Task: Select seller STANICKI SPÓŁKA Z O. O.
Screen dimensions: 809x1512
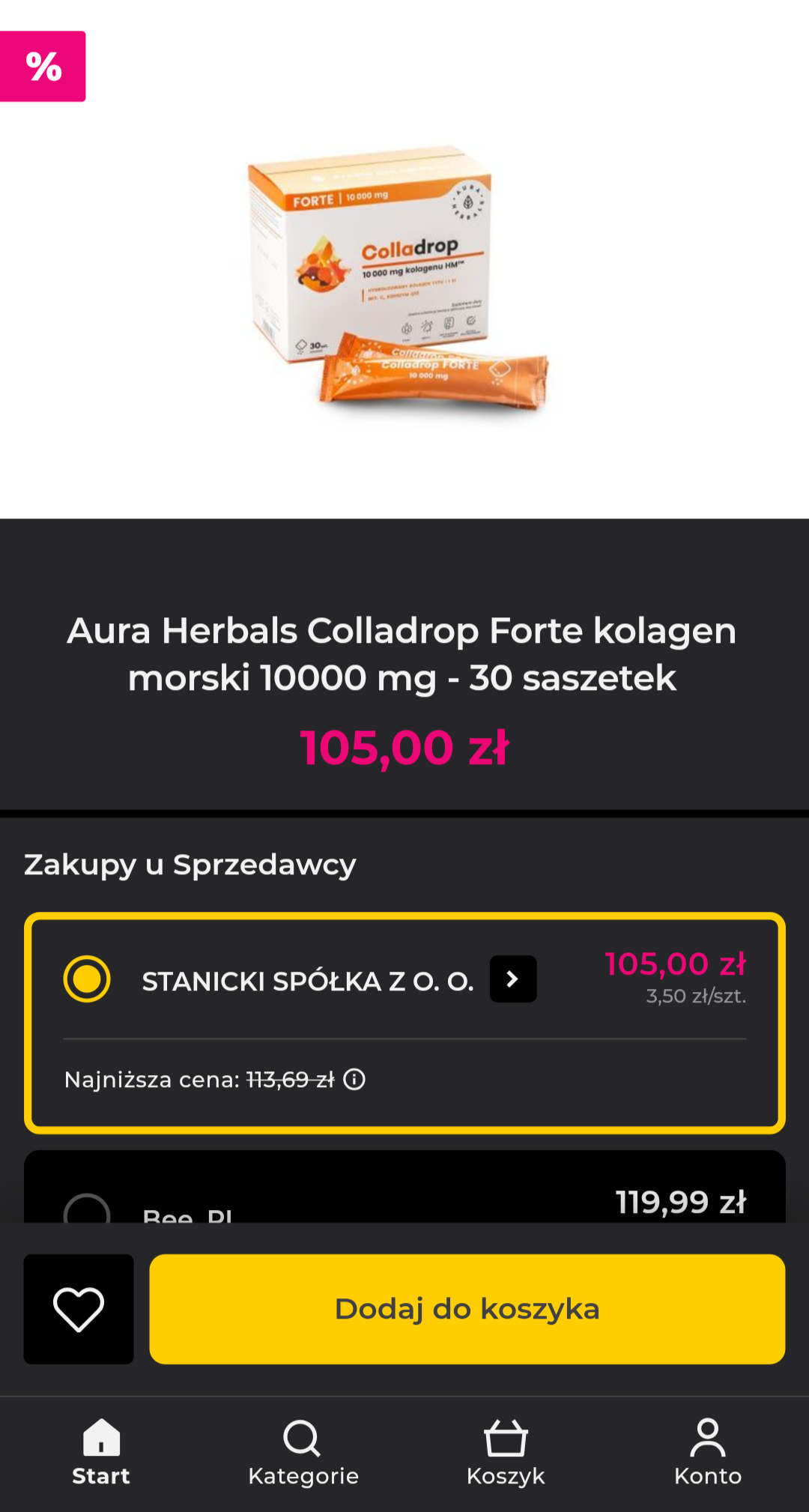Action: coord(87,979)
